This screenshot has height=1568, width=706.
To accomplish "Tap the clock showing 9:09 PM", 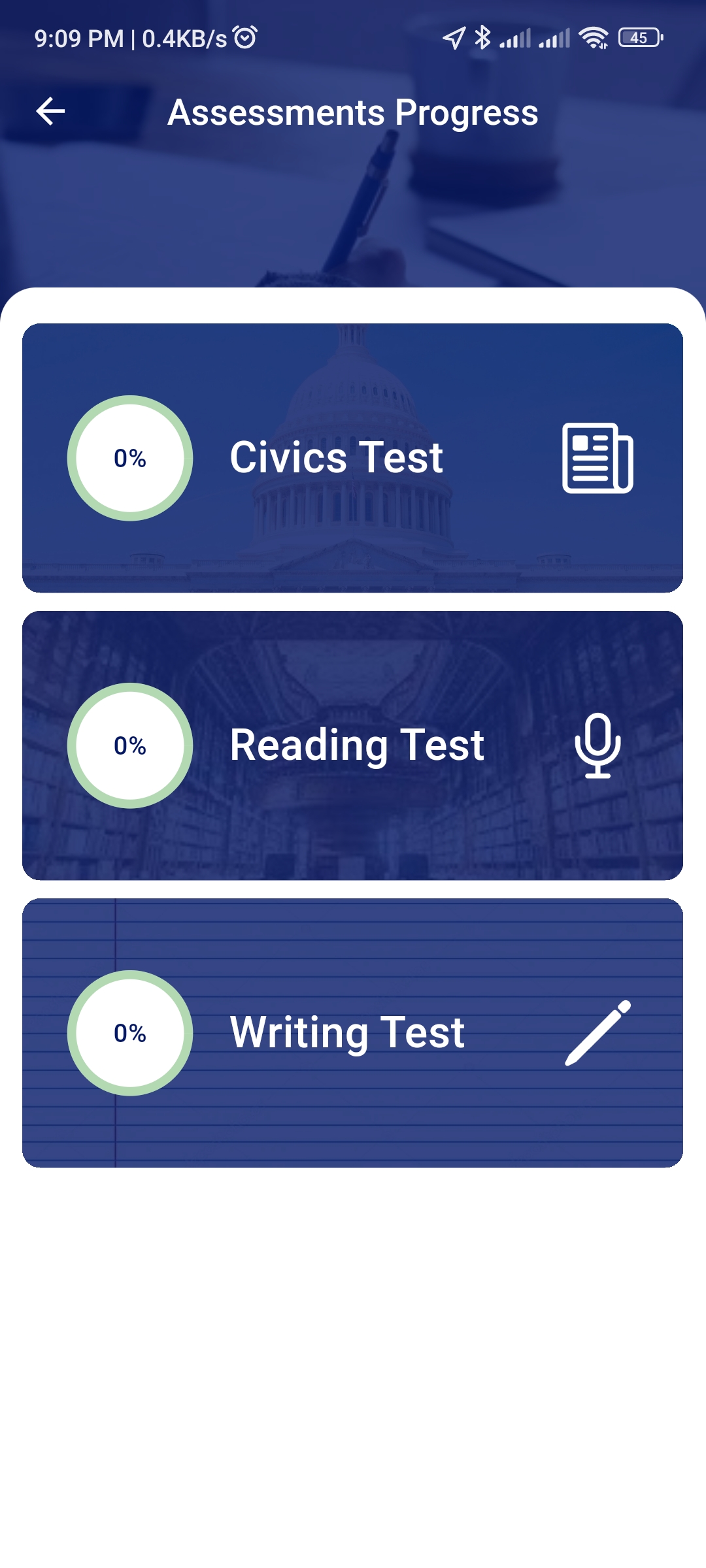I will pos(78,38).
